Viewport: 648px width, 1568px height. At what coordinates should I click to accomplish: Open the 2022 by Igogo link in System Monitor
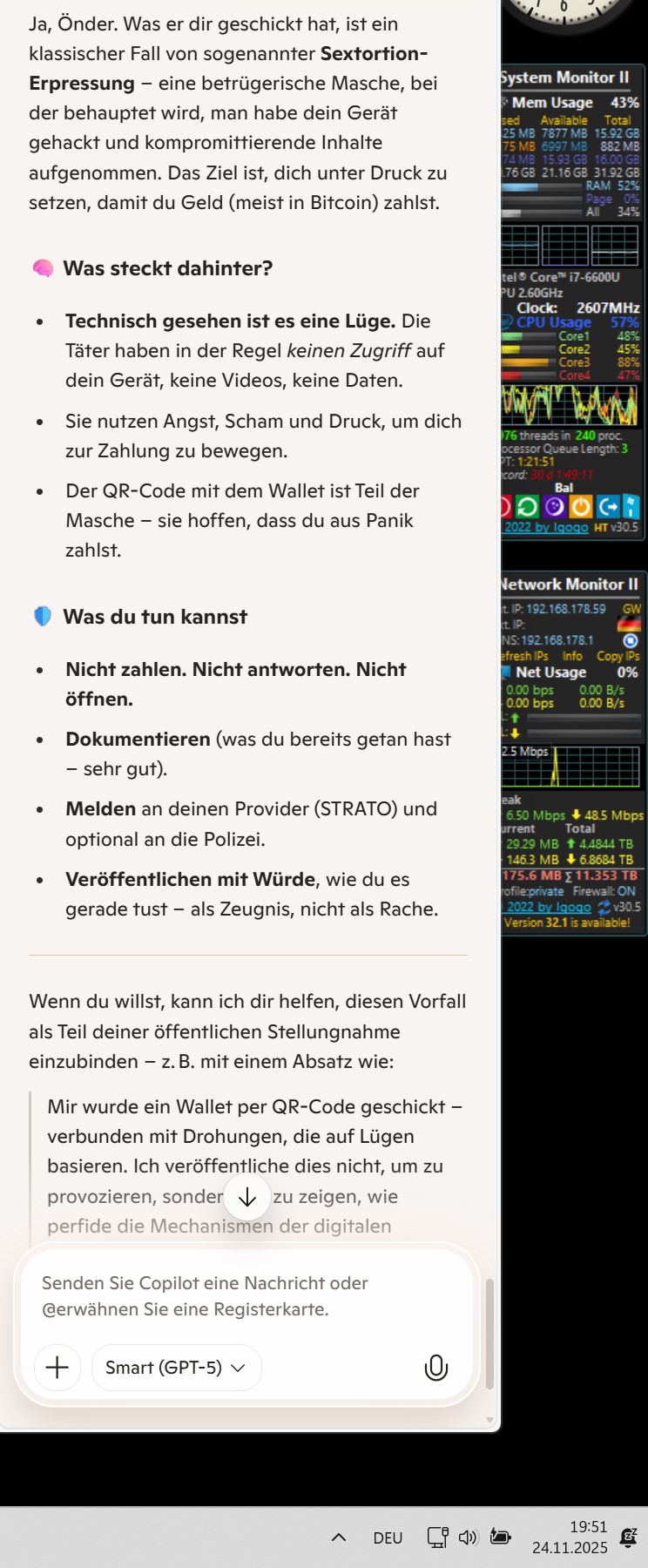point(546,527)
